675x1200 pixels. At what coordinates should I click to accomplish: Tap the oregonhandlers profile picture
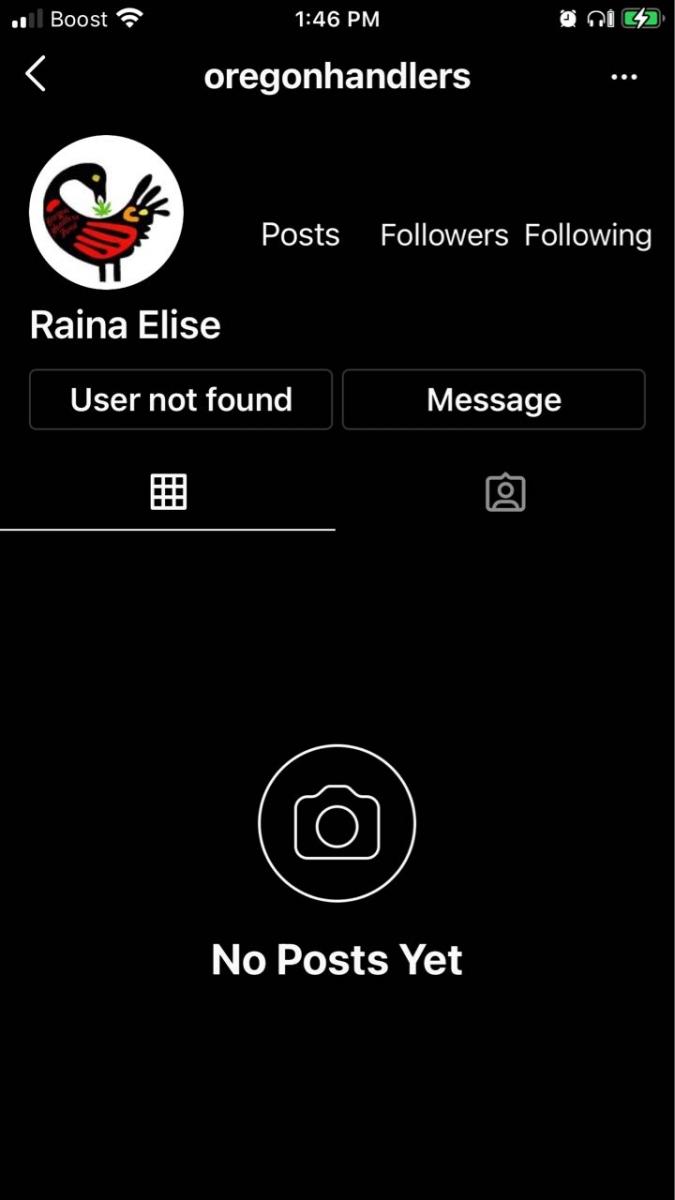tap(106, 212)
